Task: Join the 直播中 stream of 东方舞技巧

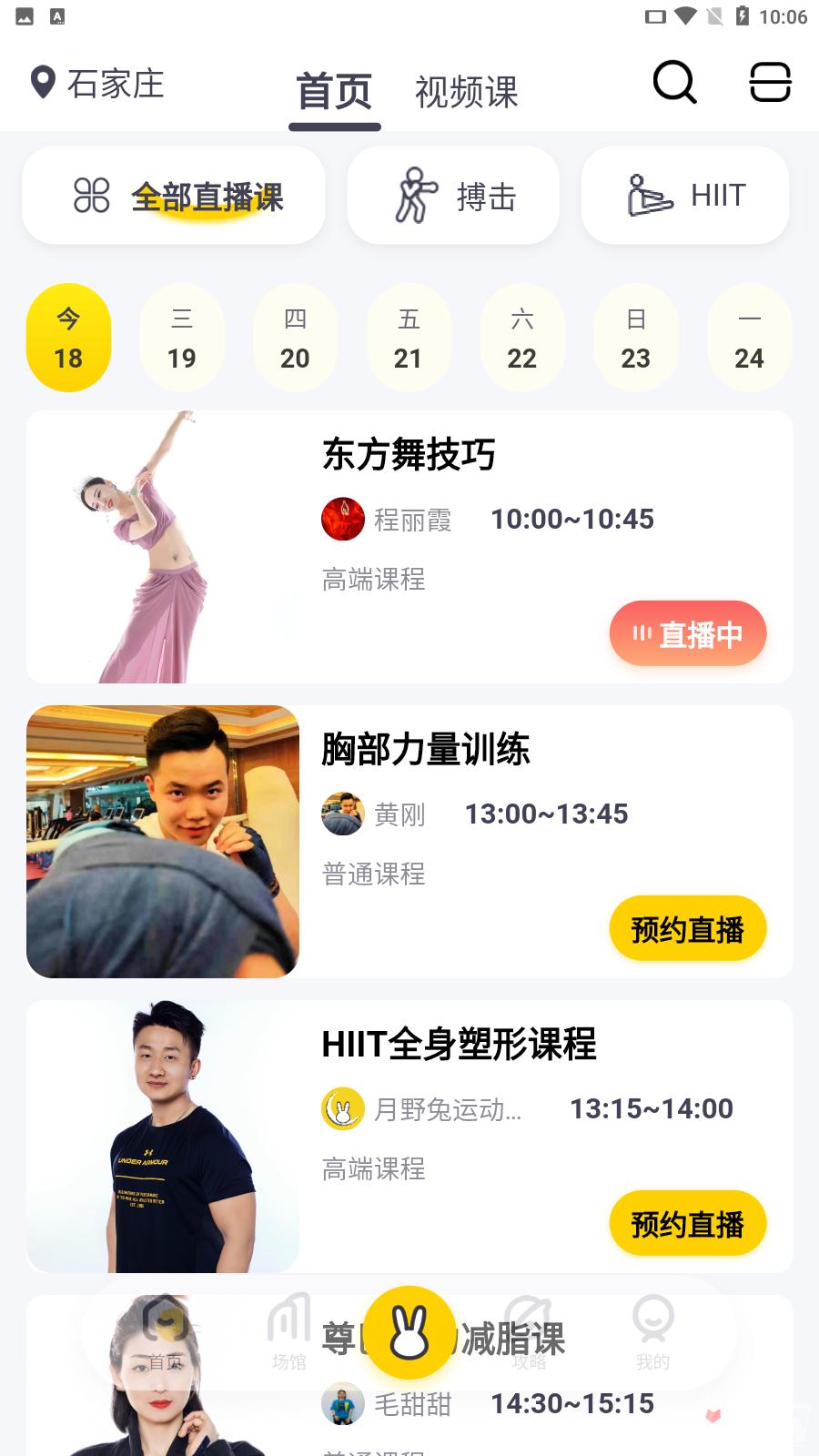Action: point(688,634)
